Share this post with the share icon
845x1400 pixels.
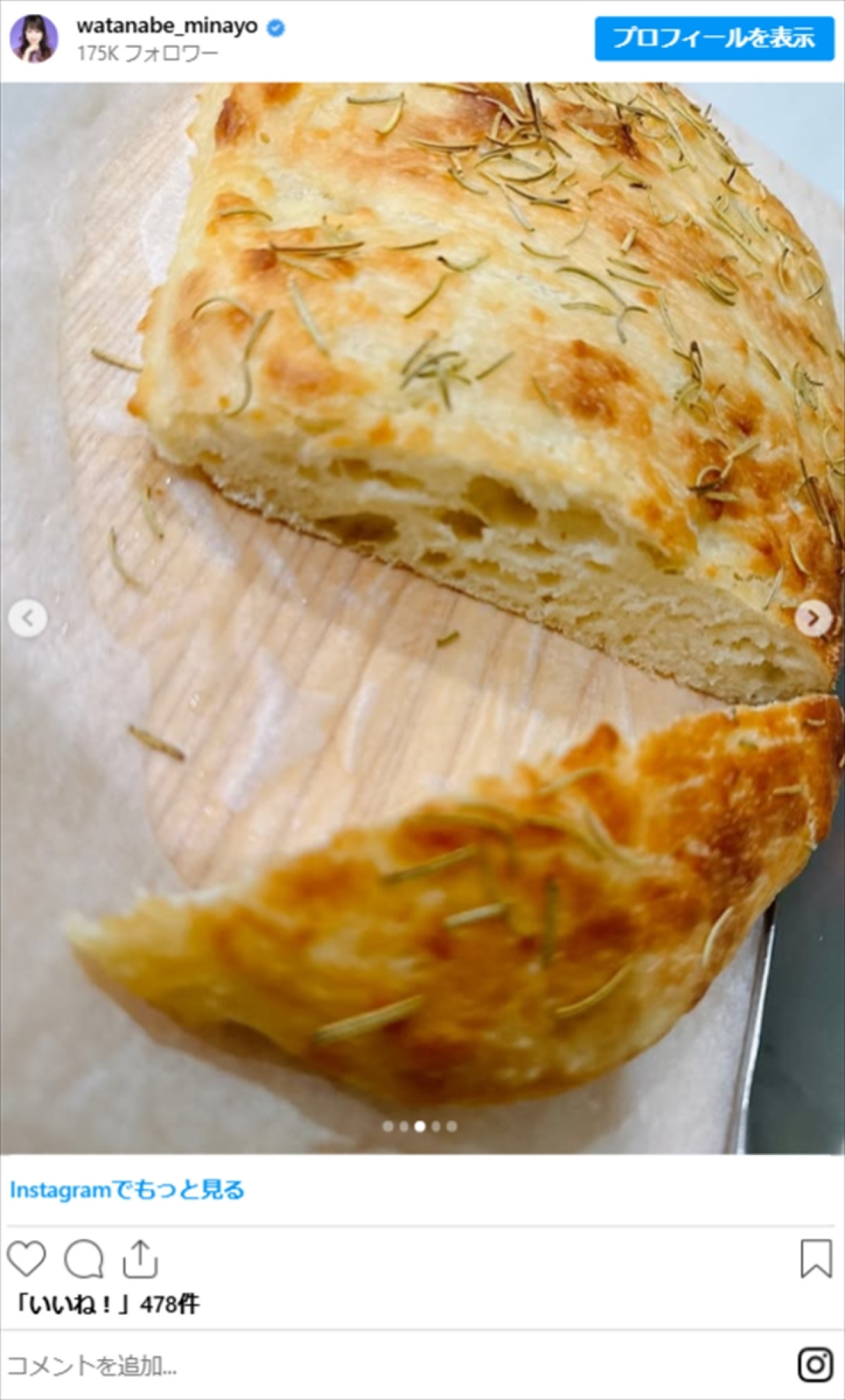[139, 1259]
